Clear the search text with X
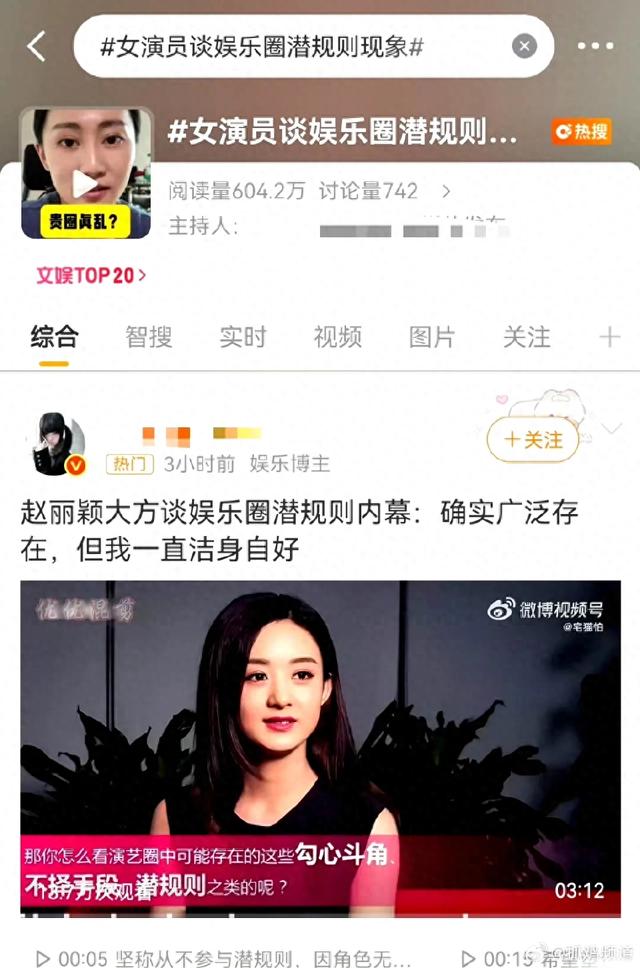 (x=524, y=46)
